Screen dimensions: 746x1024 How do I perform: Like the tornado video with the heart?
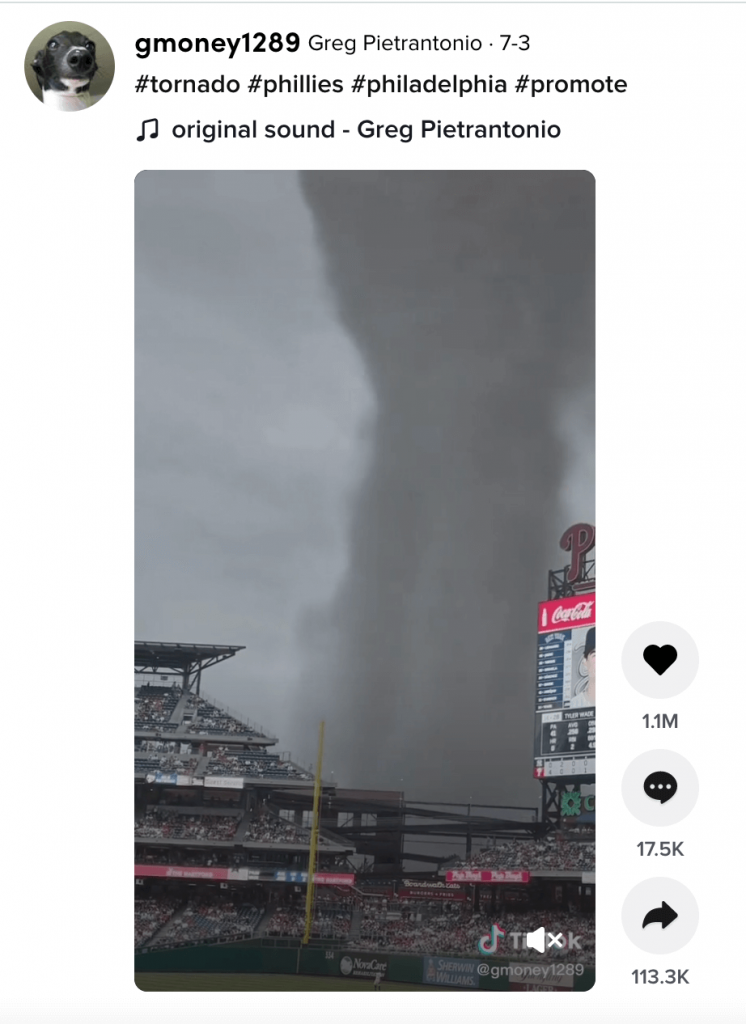(660, 659)
